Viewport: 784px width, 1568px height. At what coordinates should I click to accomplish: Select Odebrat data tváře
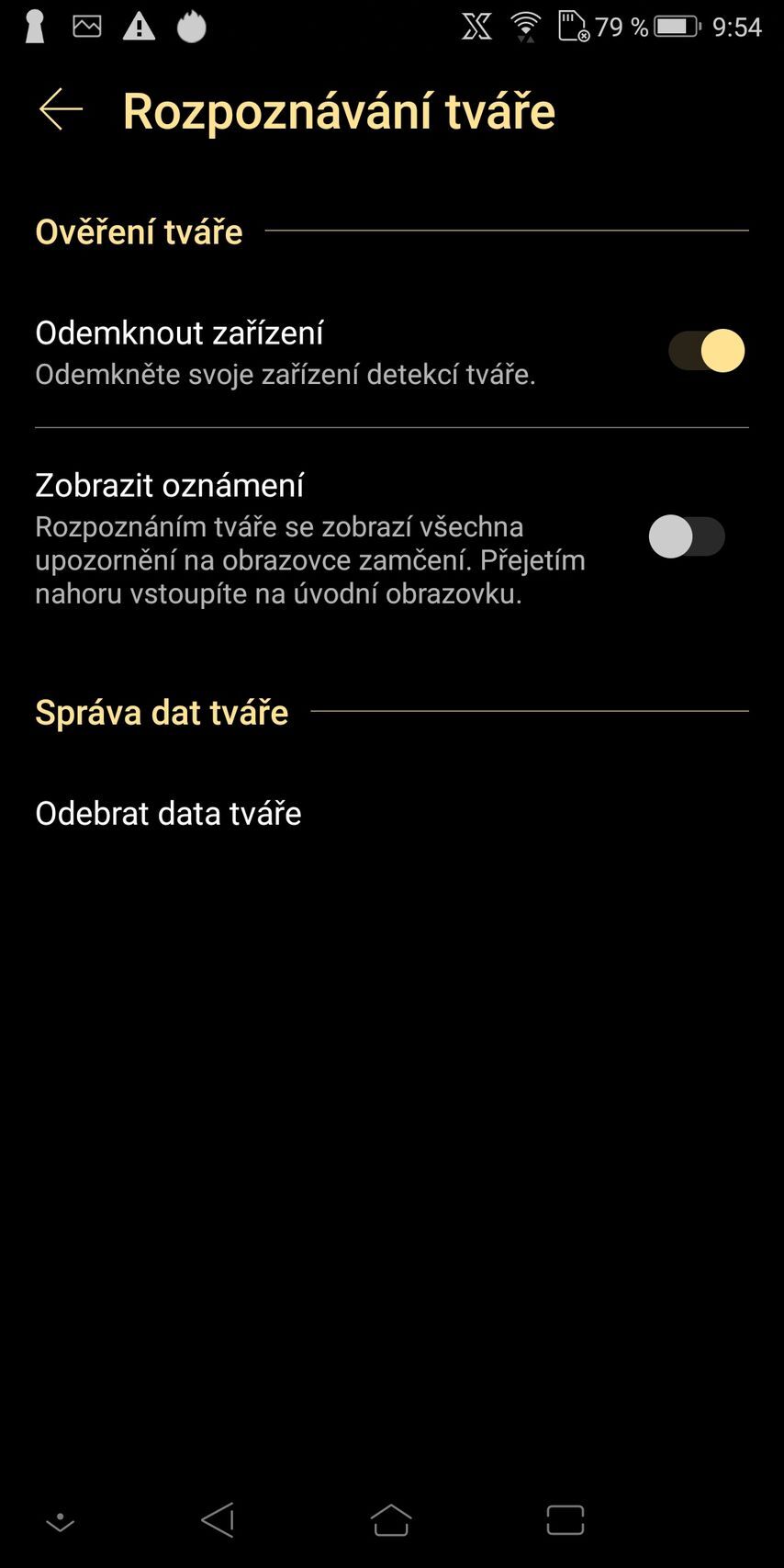(x=168, y=813)
